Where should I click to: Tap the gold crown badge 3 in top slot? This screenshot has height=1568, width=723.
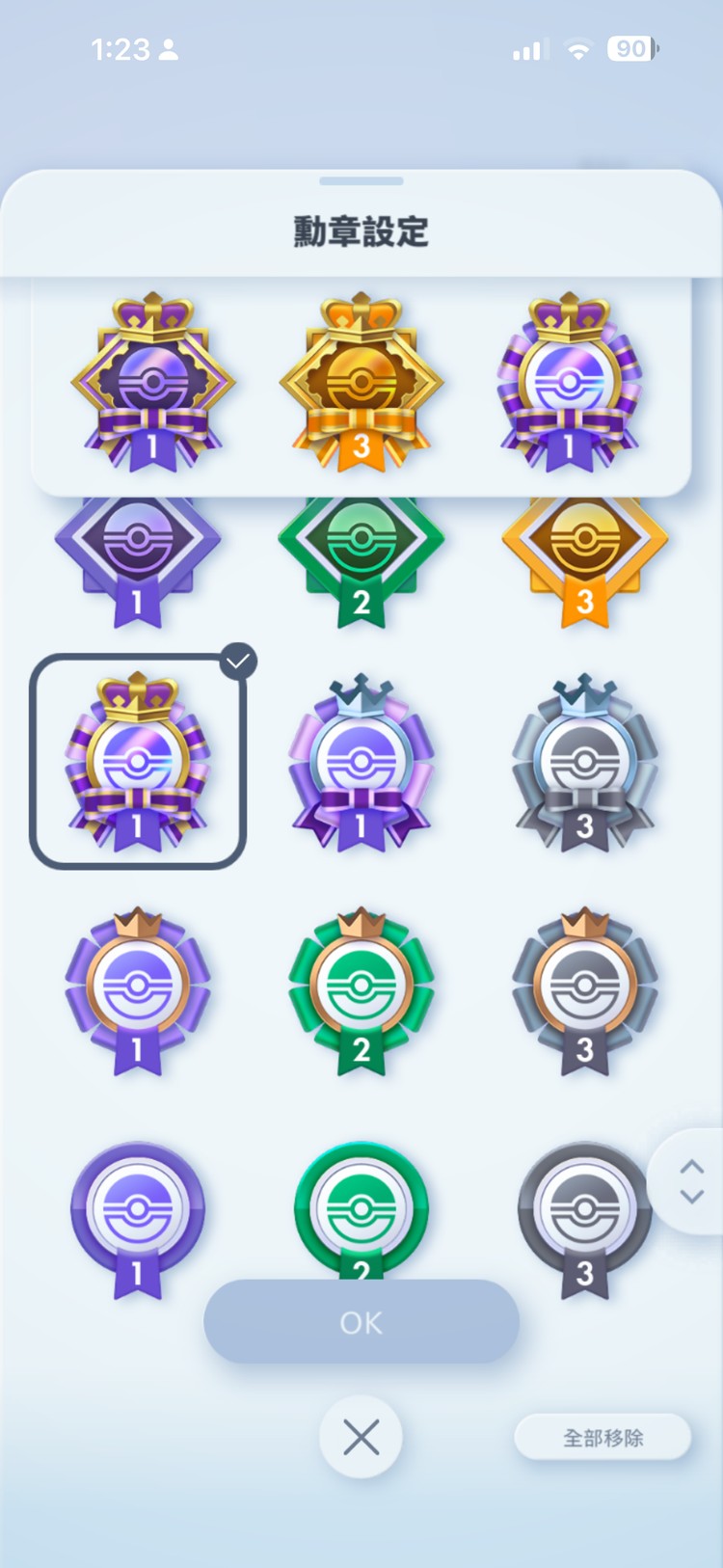pyautogui.click(x=361, y=383)
